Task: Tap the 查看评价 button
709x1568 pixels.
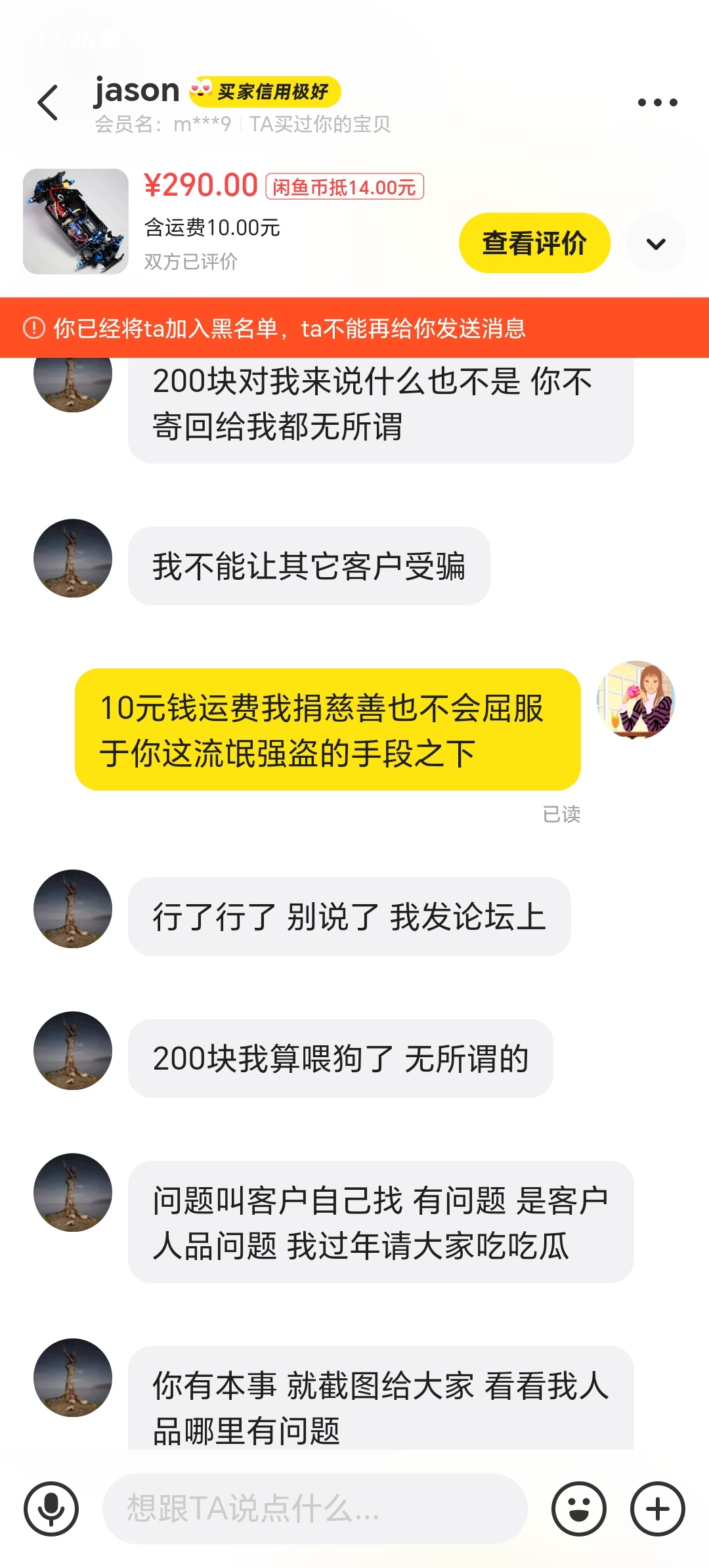Action: tap(534, 243)
